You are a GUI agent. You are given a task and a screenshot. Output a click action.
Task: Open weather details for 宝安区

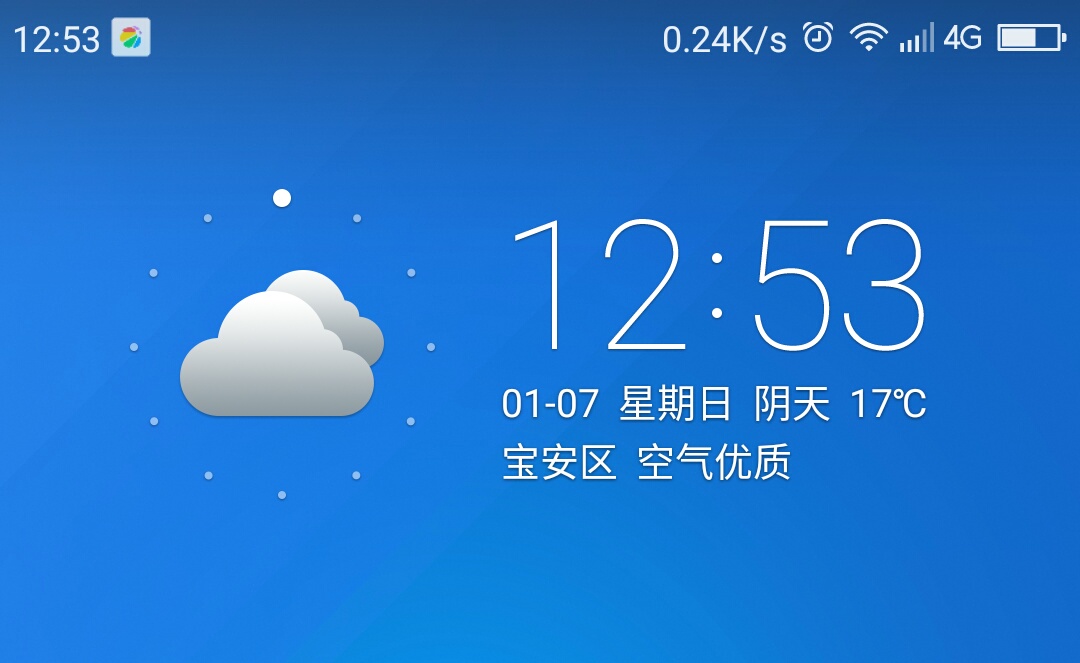559,463
